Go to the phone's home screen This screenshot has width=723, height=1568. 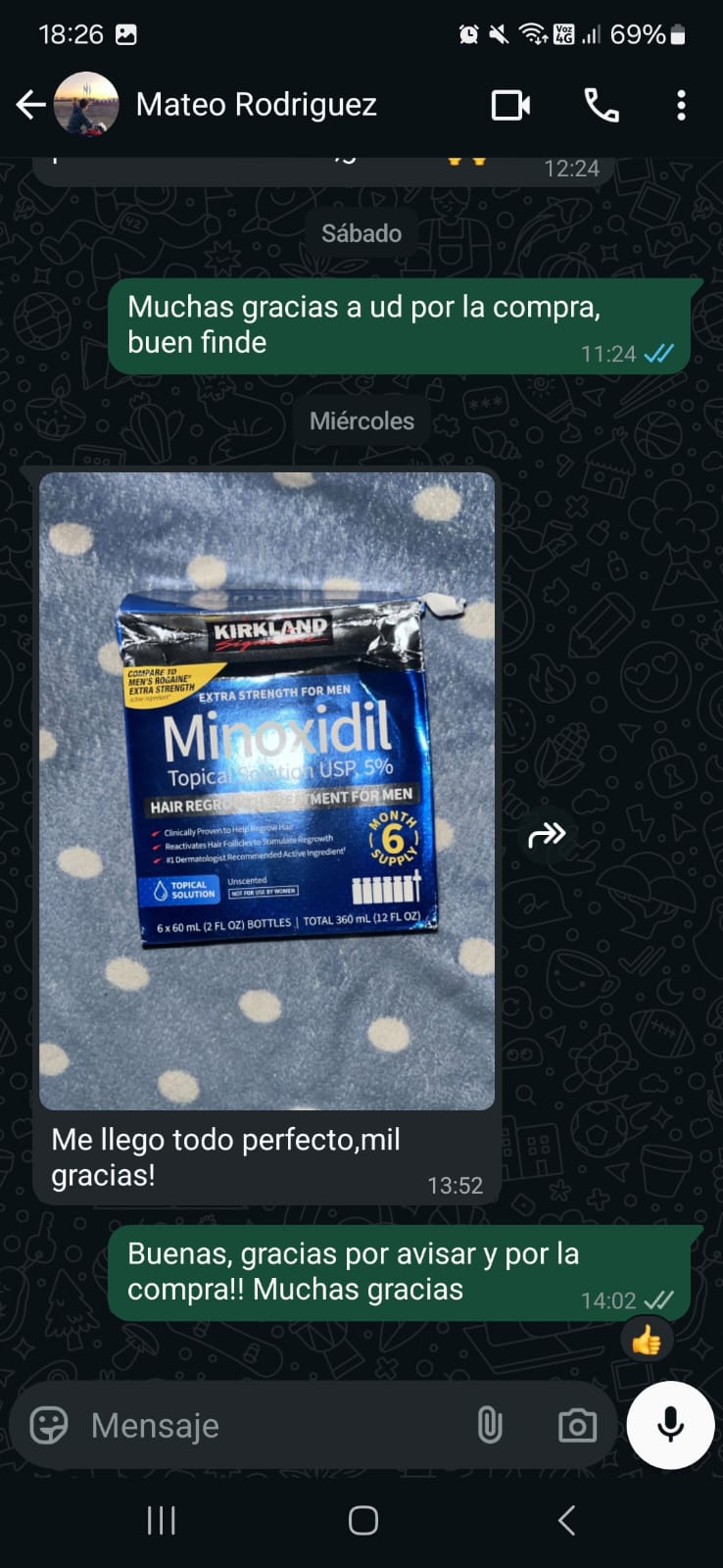(x=362, y=1520)
